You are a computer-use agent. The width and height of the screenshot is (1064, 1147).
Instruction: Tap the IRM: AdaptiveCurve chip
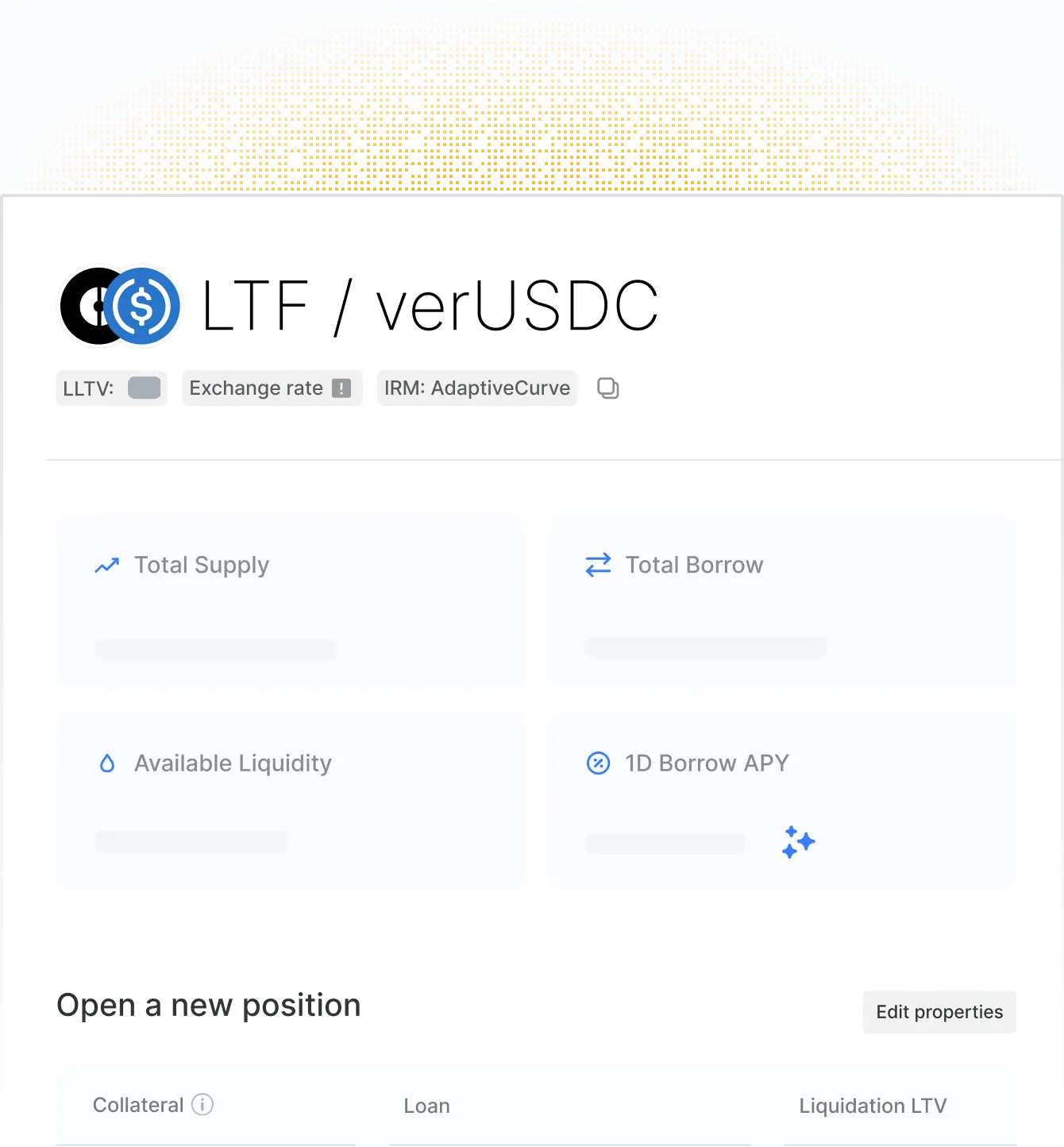[476, 388]
